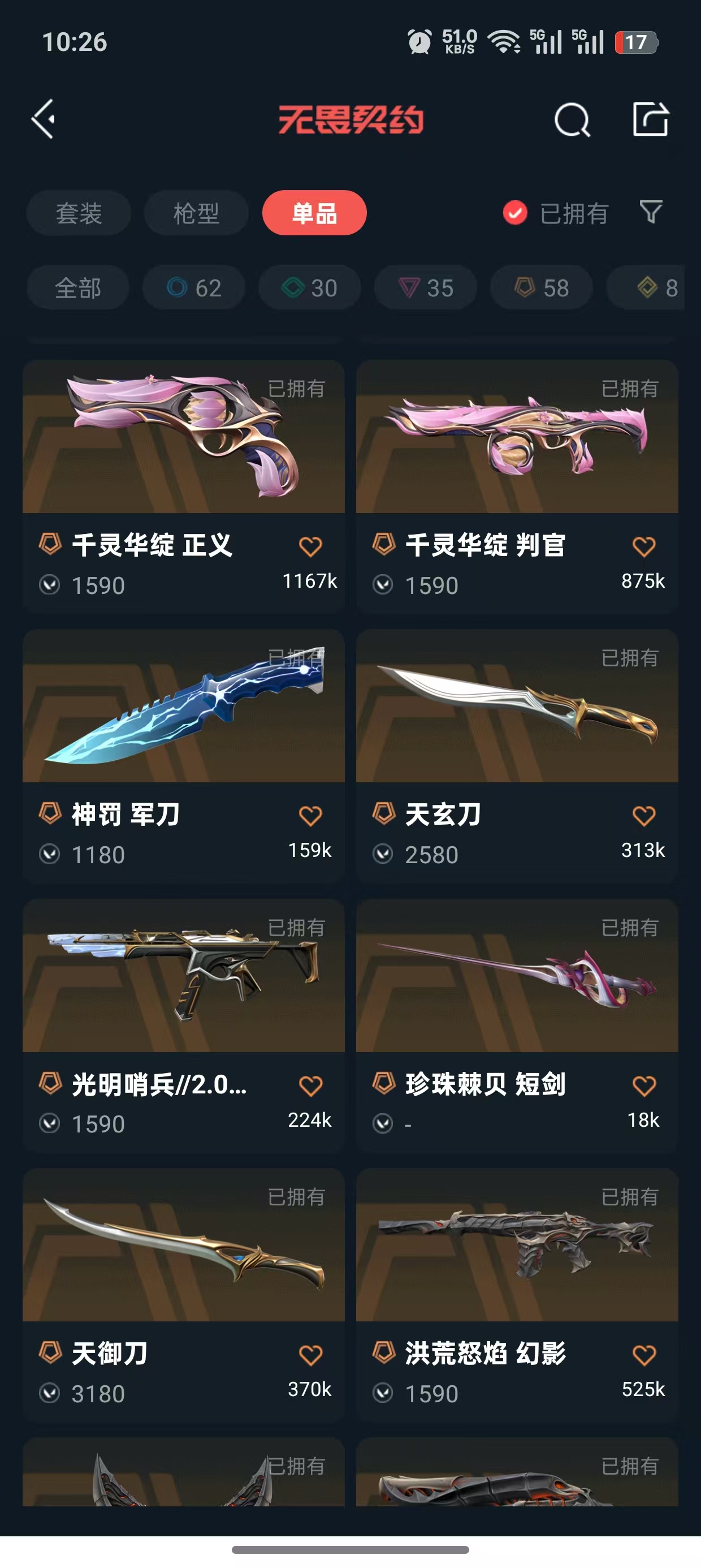Select the 全部 rarity chip
The image size is (701, 1568).
point(78,287)
